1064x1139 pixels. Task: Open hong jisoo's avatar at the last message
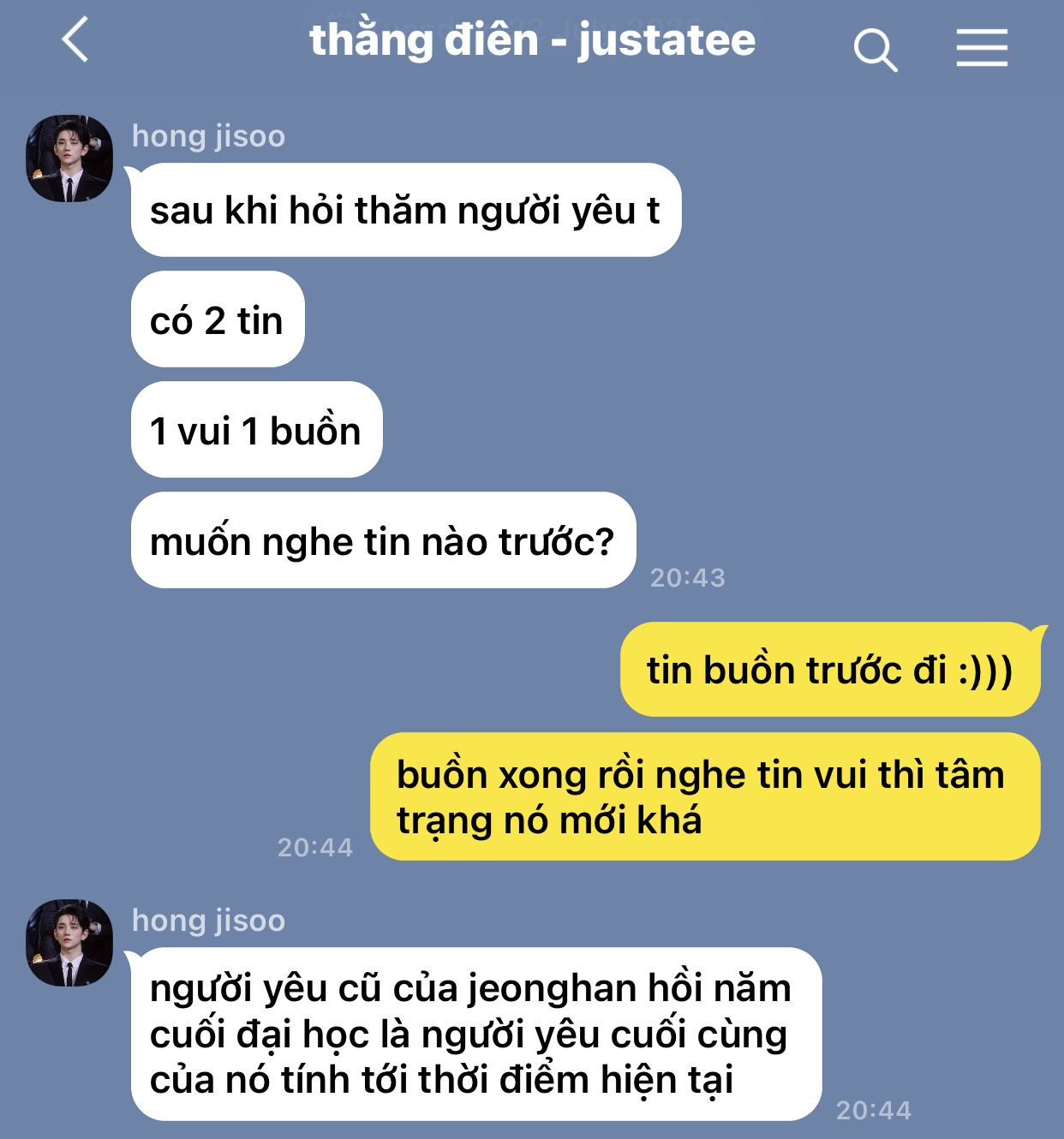coord(69,942)
